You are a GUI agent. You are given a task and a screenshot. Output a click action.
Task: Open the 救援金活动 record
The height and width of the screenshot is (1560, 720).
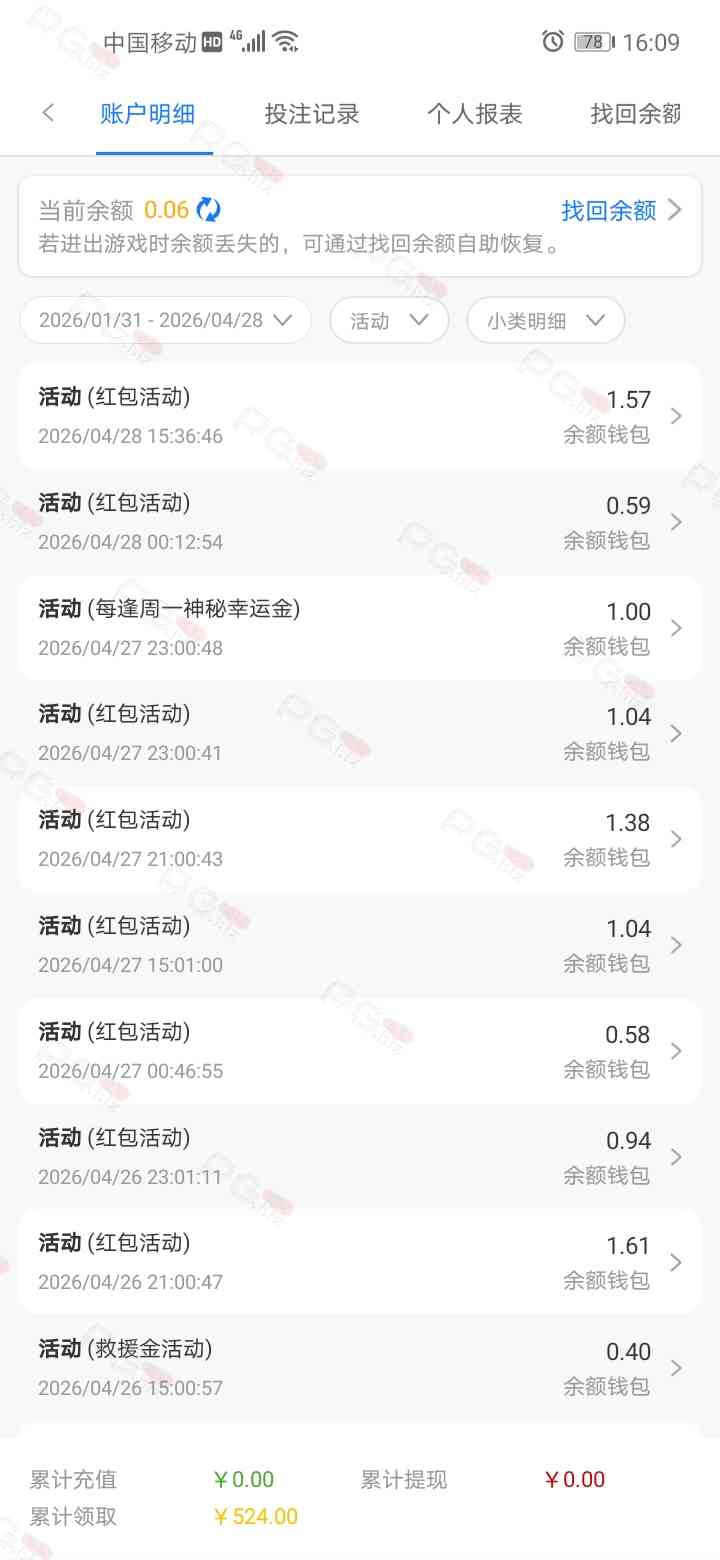tap(360, 1368)
